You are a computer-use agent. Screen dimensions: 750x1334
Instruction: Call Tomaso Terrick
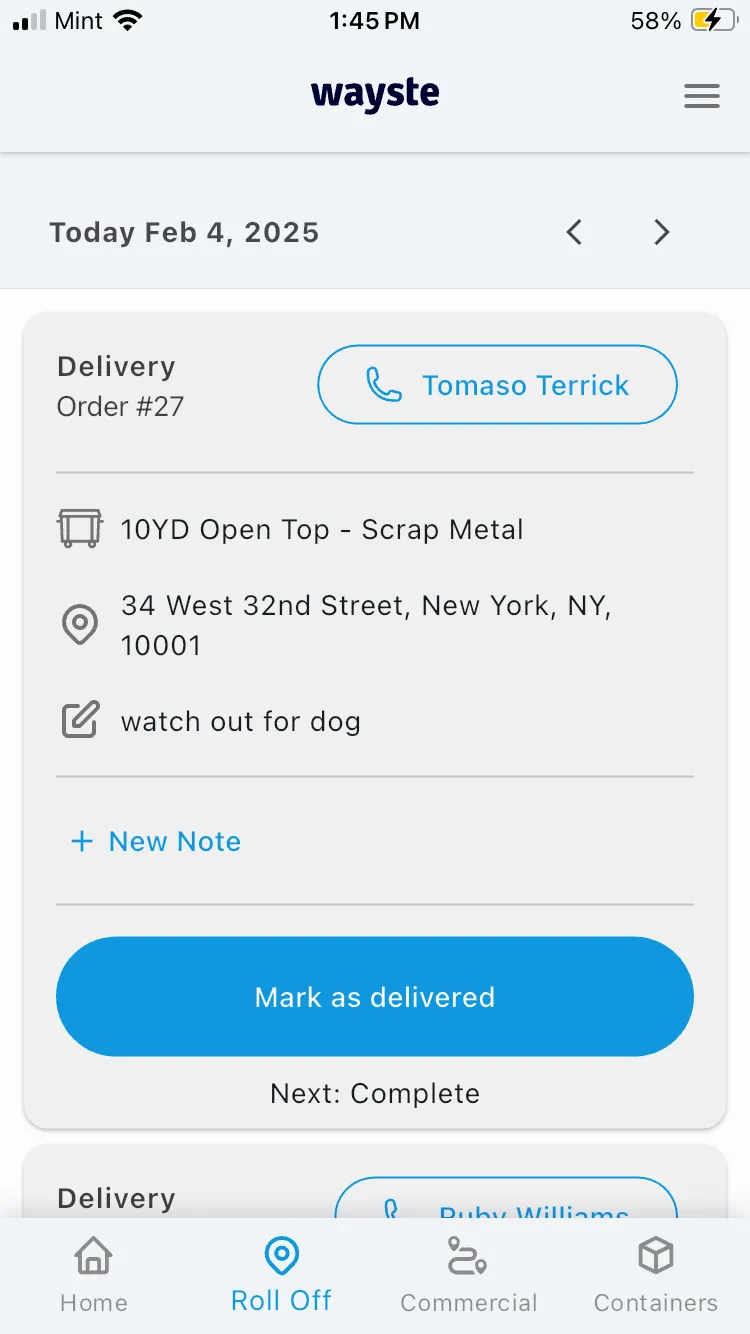[x=497, y=385]
